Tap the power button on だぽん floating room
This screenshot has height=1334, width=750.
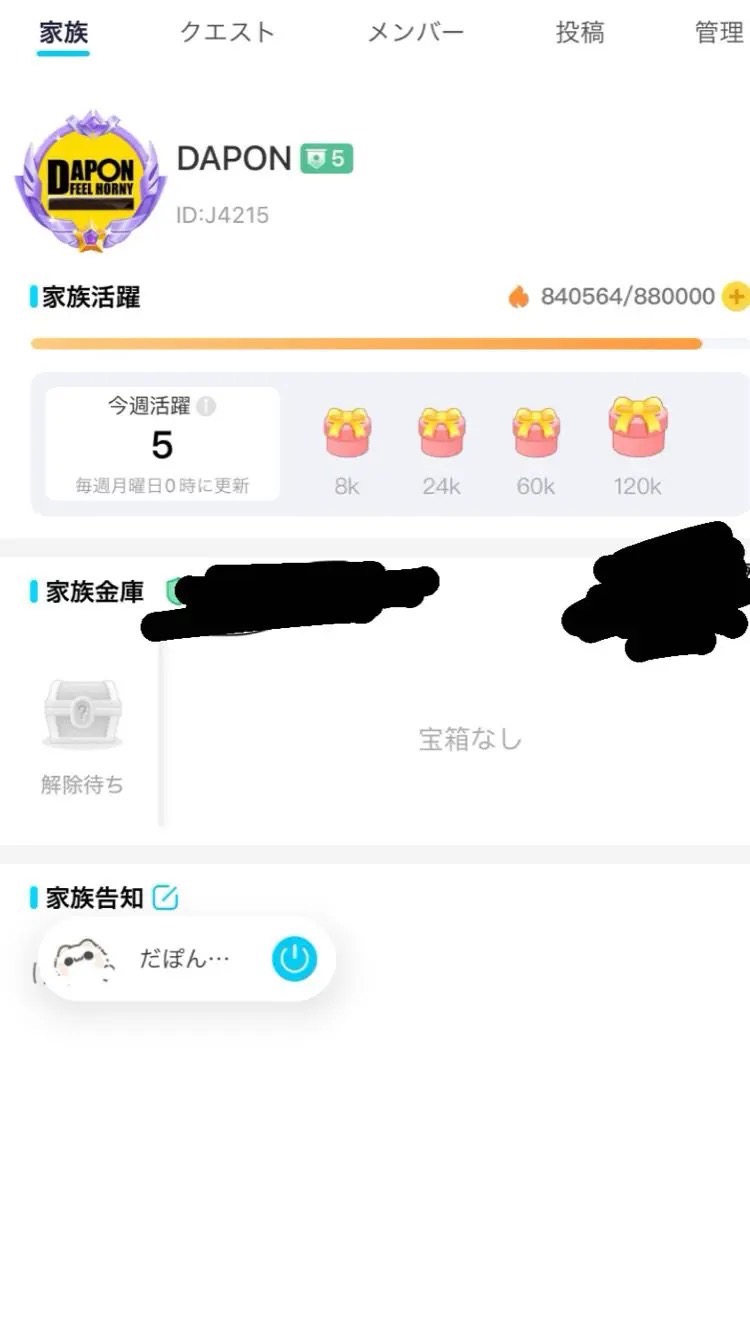tap(294, 959)
